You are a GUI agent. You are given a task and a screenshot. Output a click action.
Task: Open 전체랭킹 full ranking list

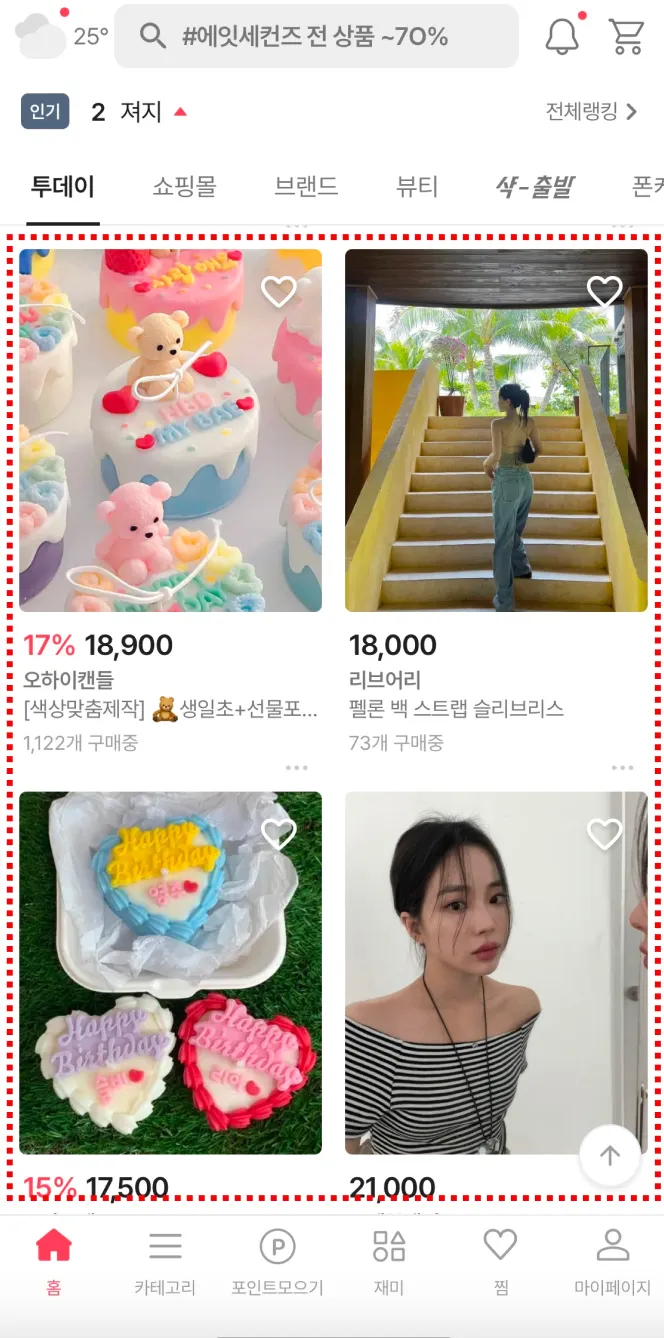pyautogui.click(x=591, y=112)
